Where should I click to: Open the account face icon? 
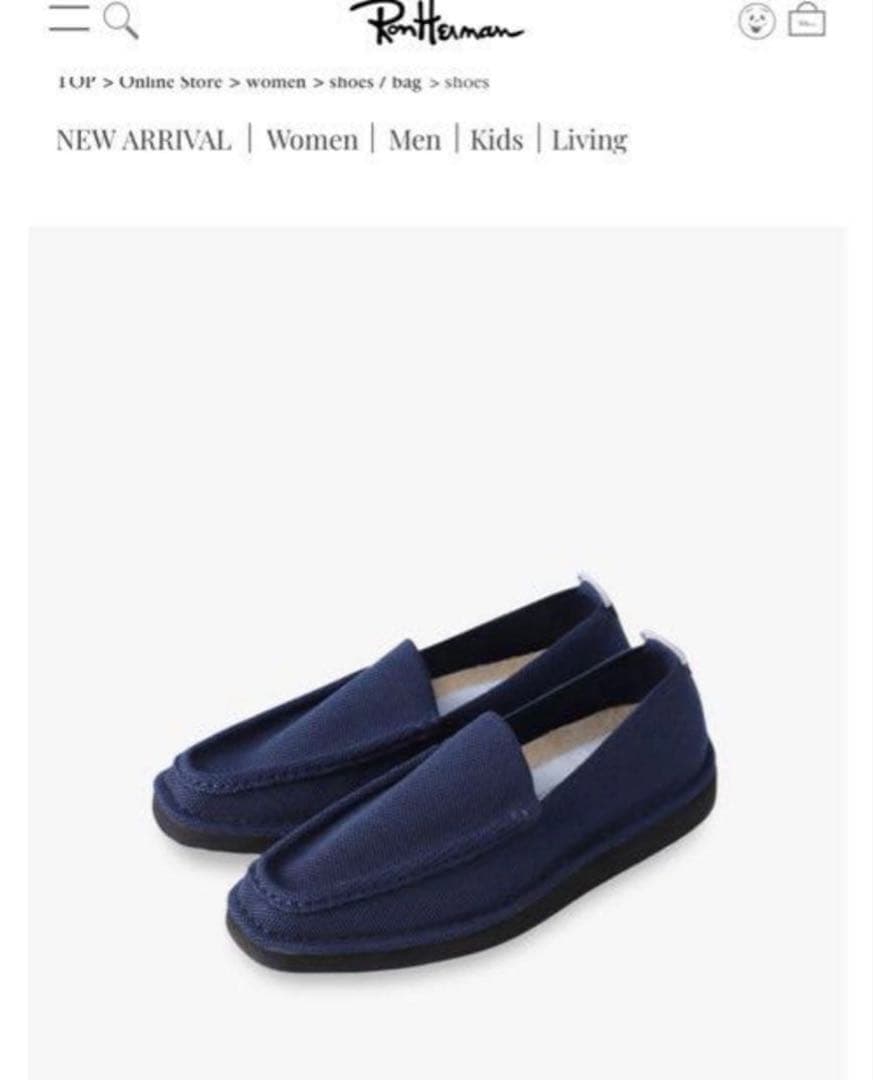(x=757, y=20)
